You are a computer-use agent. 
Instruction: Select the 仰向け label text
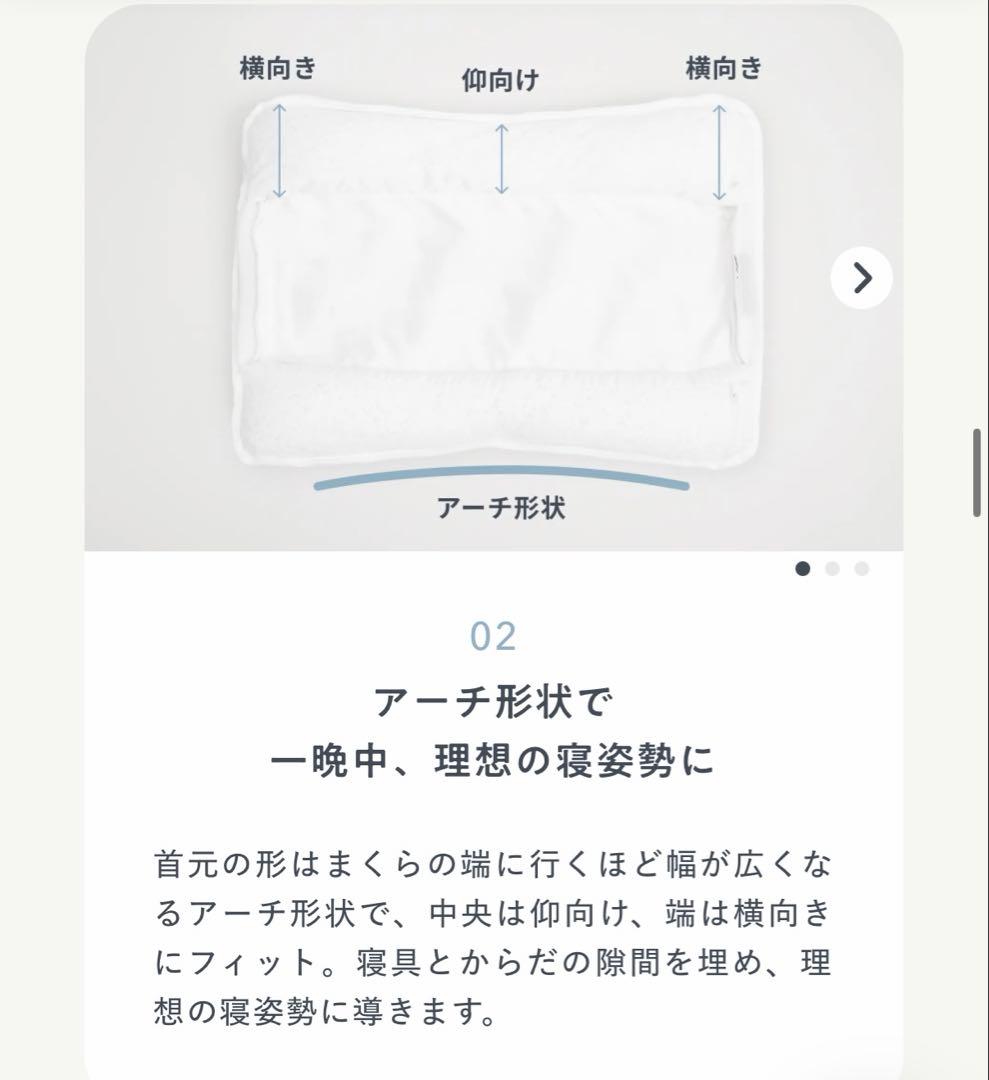click(x=498, y=81)
